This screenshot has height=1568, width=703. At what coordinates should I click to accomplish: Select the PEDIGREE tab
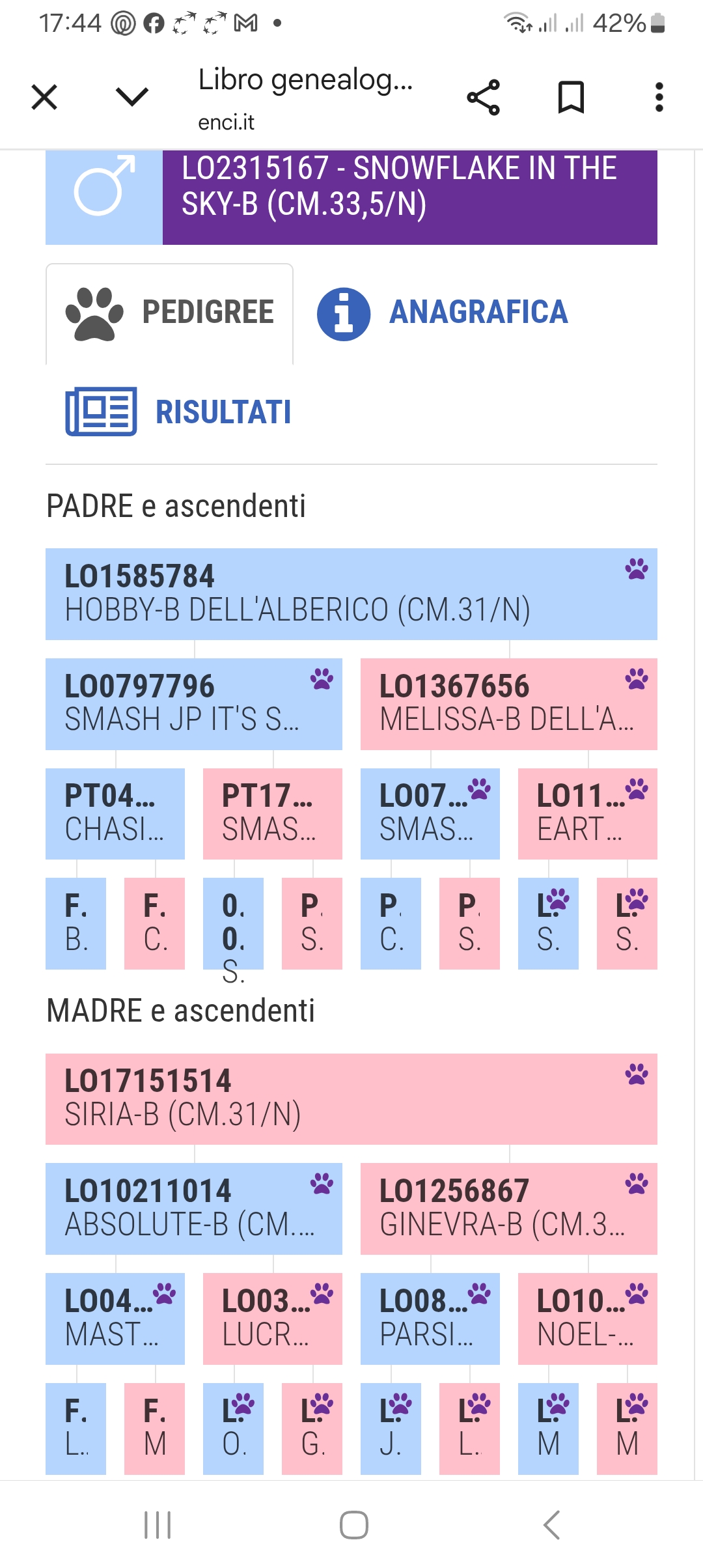click(x=170, y=313)
